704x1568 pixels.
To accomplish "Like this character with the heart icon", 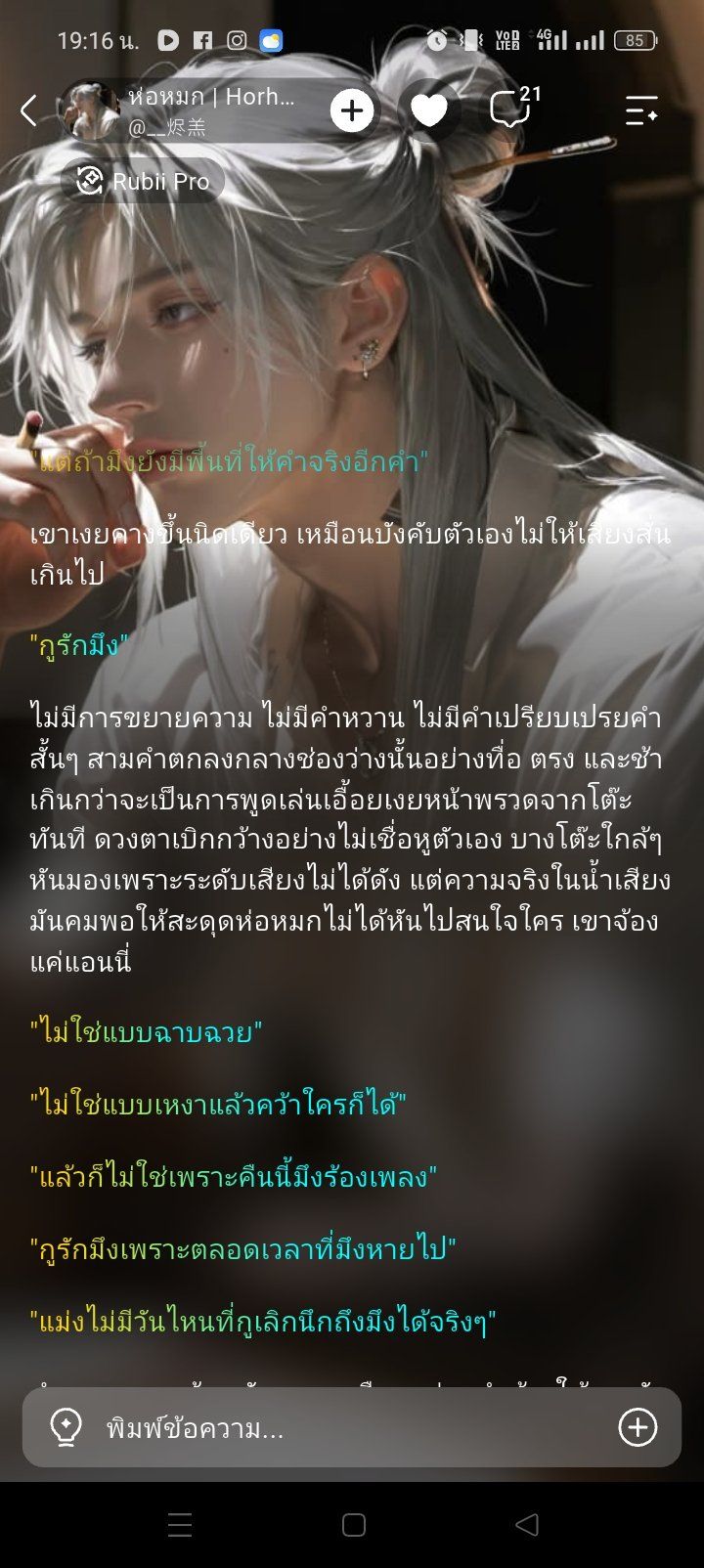I will (x=428, y=110).
